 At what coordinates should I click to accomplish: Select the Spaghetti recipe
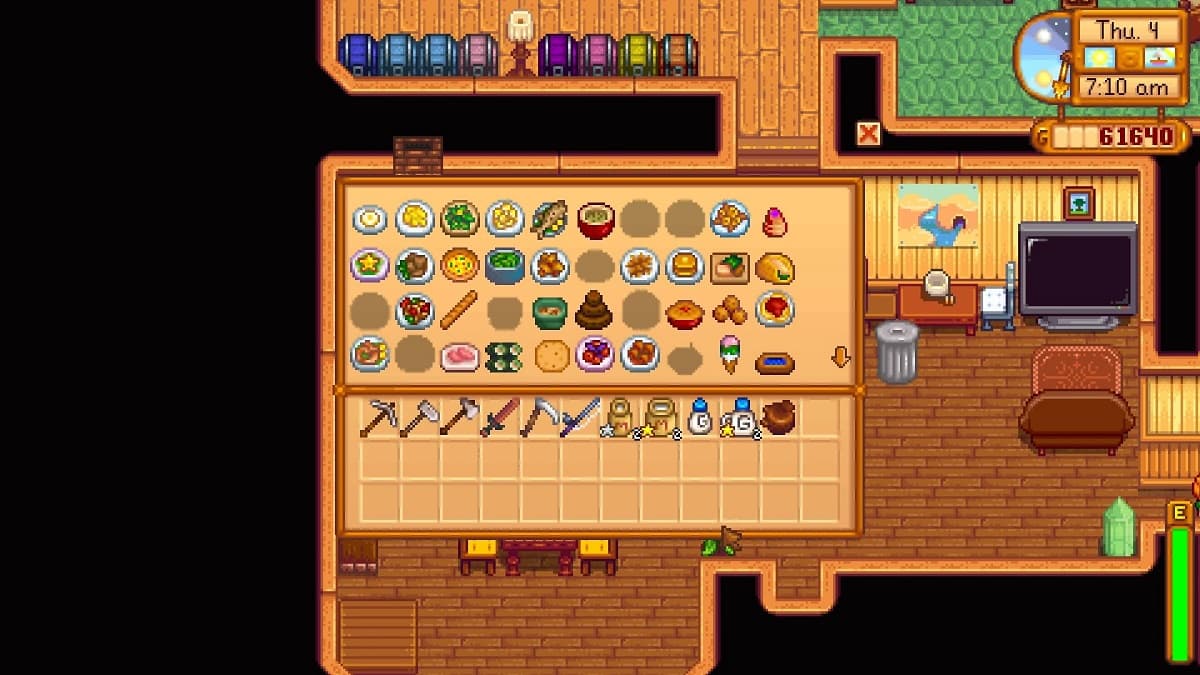tap(774, 311)
